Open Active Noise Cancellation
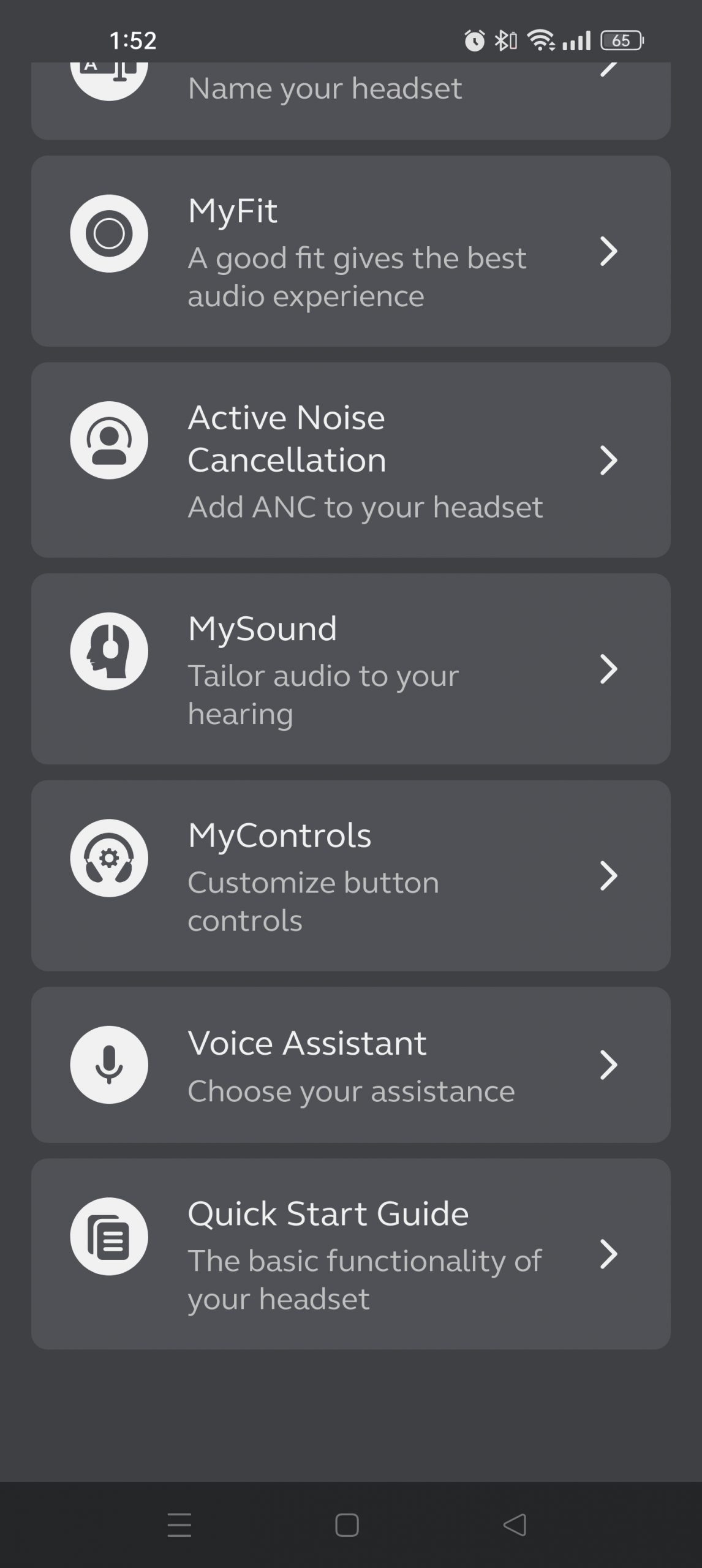The width and height of the screenshot is (702, 1568). click(x=350, y=460)
